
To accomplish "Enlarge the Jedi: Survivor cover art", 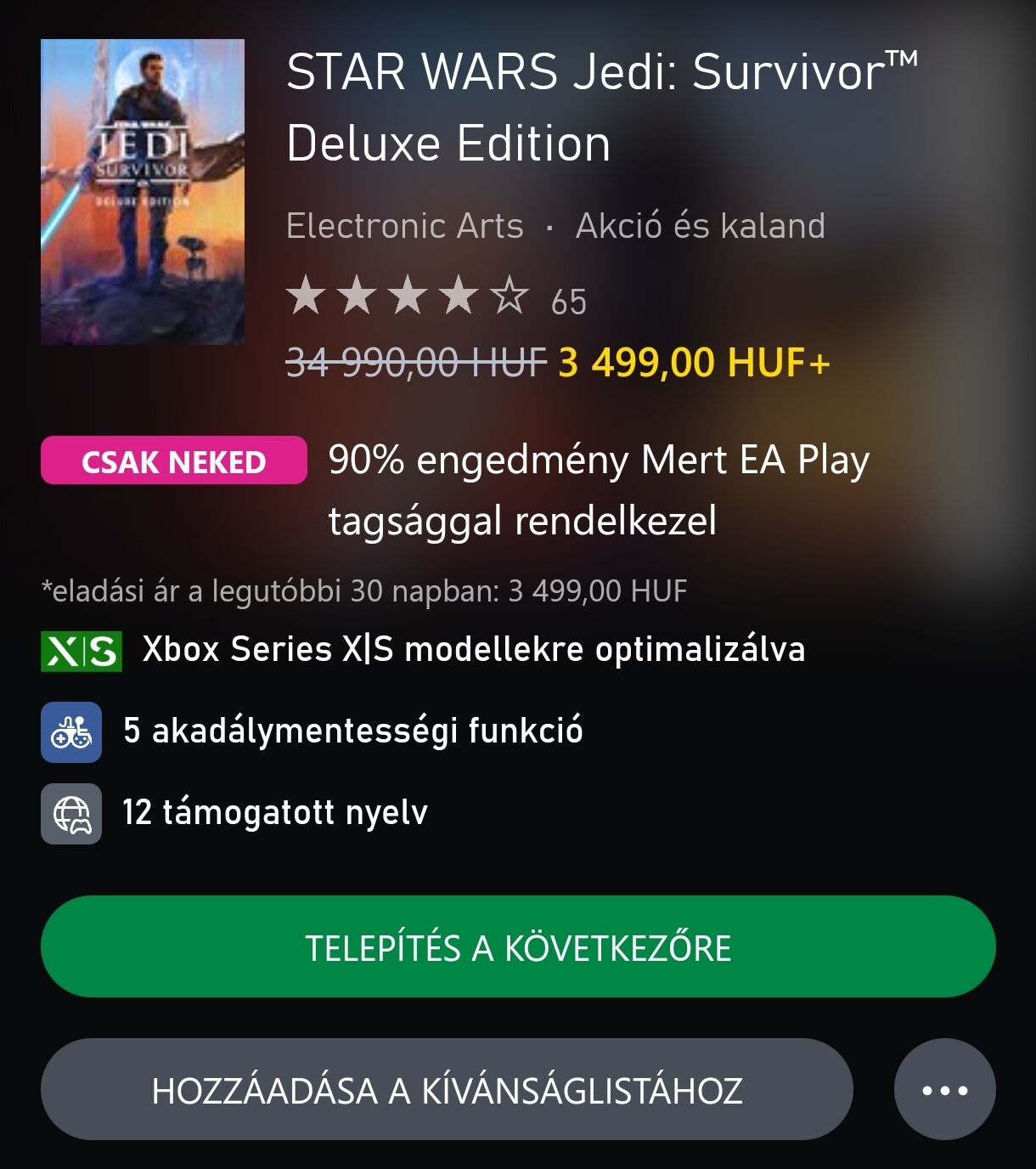I will click(143, 192).
